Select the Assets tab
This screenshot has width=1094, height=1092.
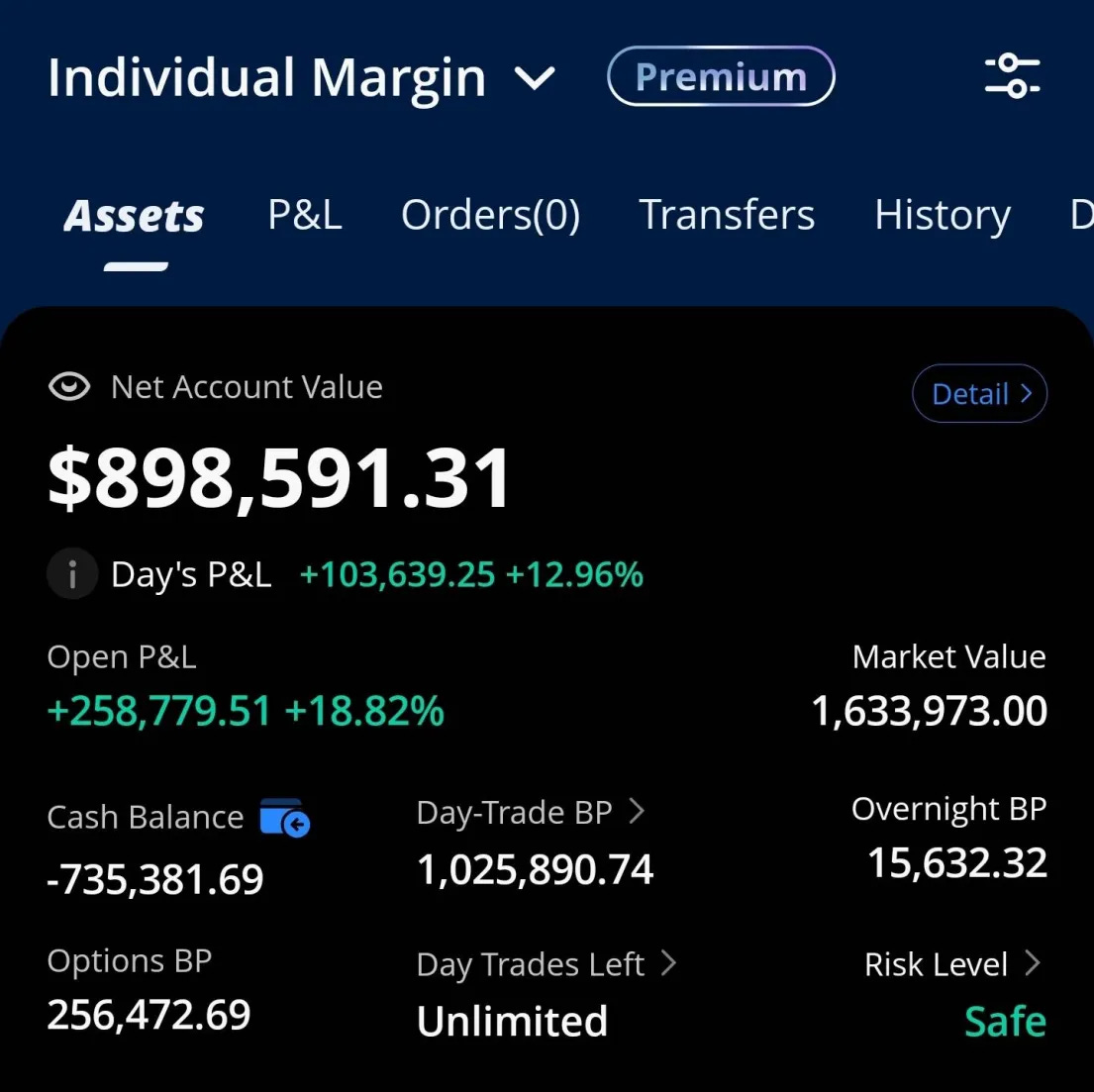135,216
